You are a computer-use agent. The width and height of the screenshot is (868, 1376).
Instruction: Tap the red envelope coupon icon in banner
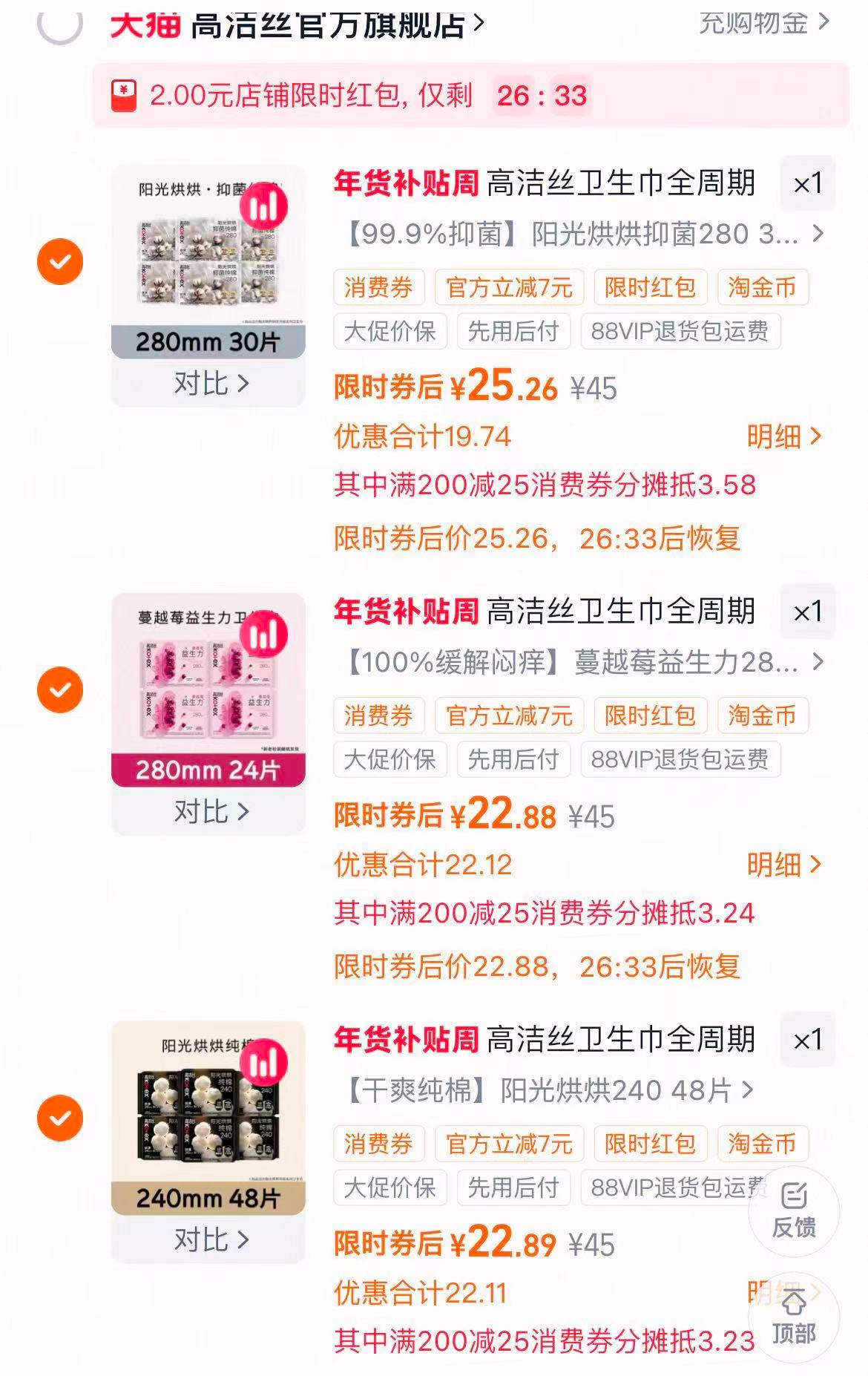click(x=123, y=94)
